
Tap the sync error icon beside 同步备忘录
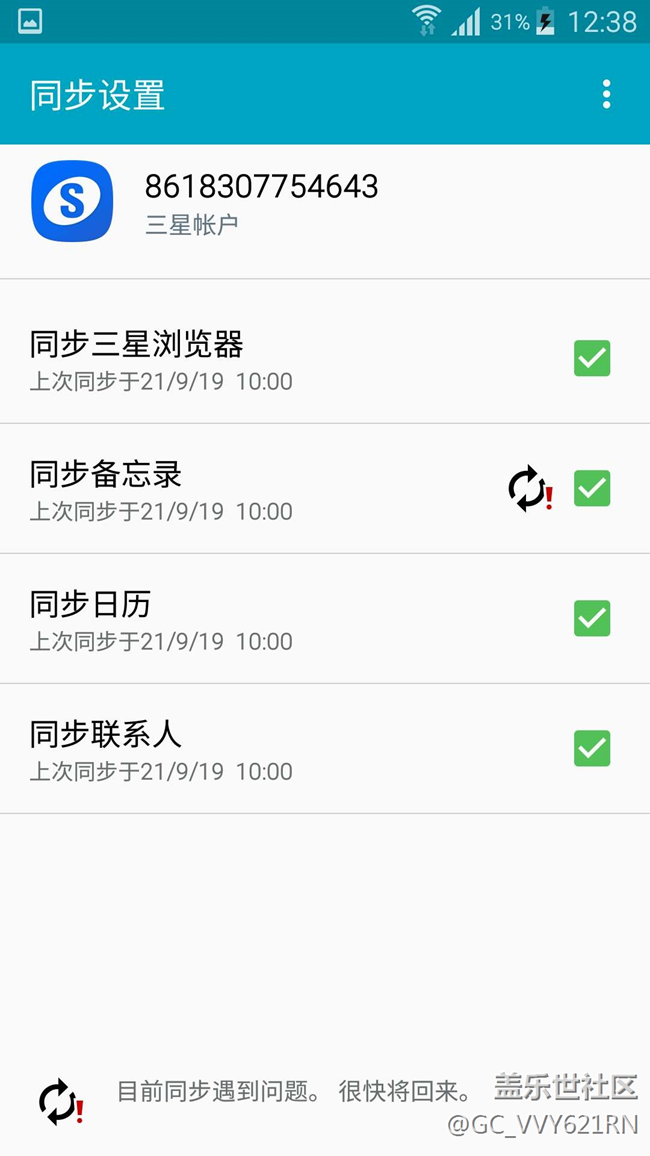(529, 489)
